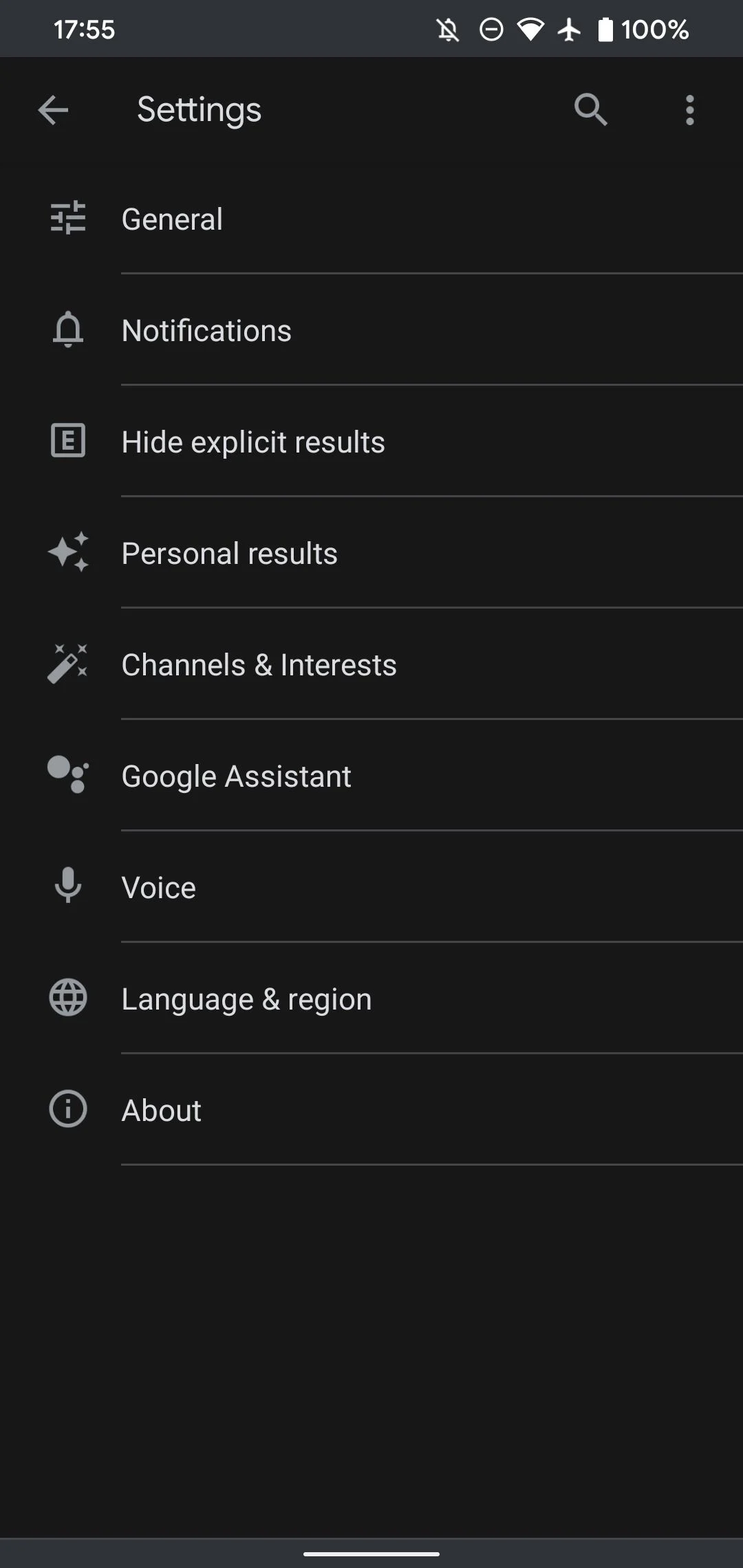Search within settings
The height and width of the screenshot is (1568, 743).
pyautogui.click(x=591, y=110)
